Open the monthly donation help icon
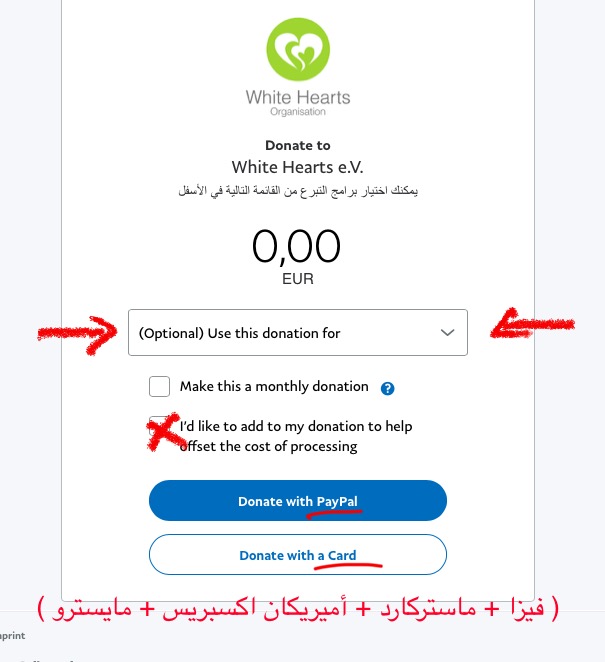 pos(388,388)
